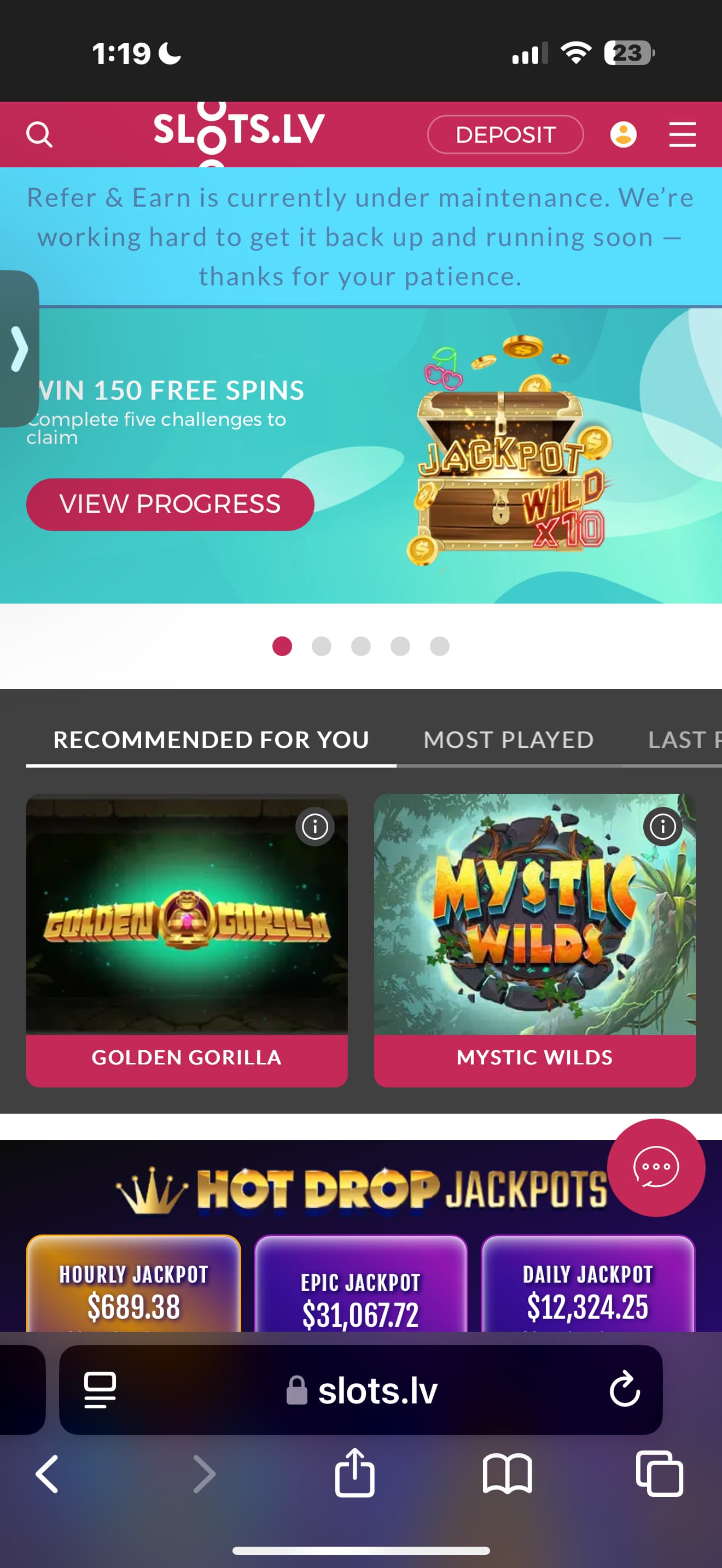Open the hamburger menu

682,134
